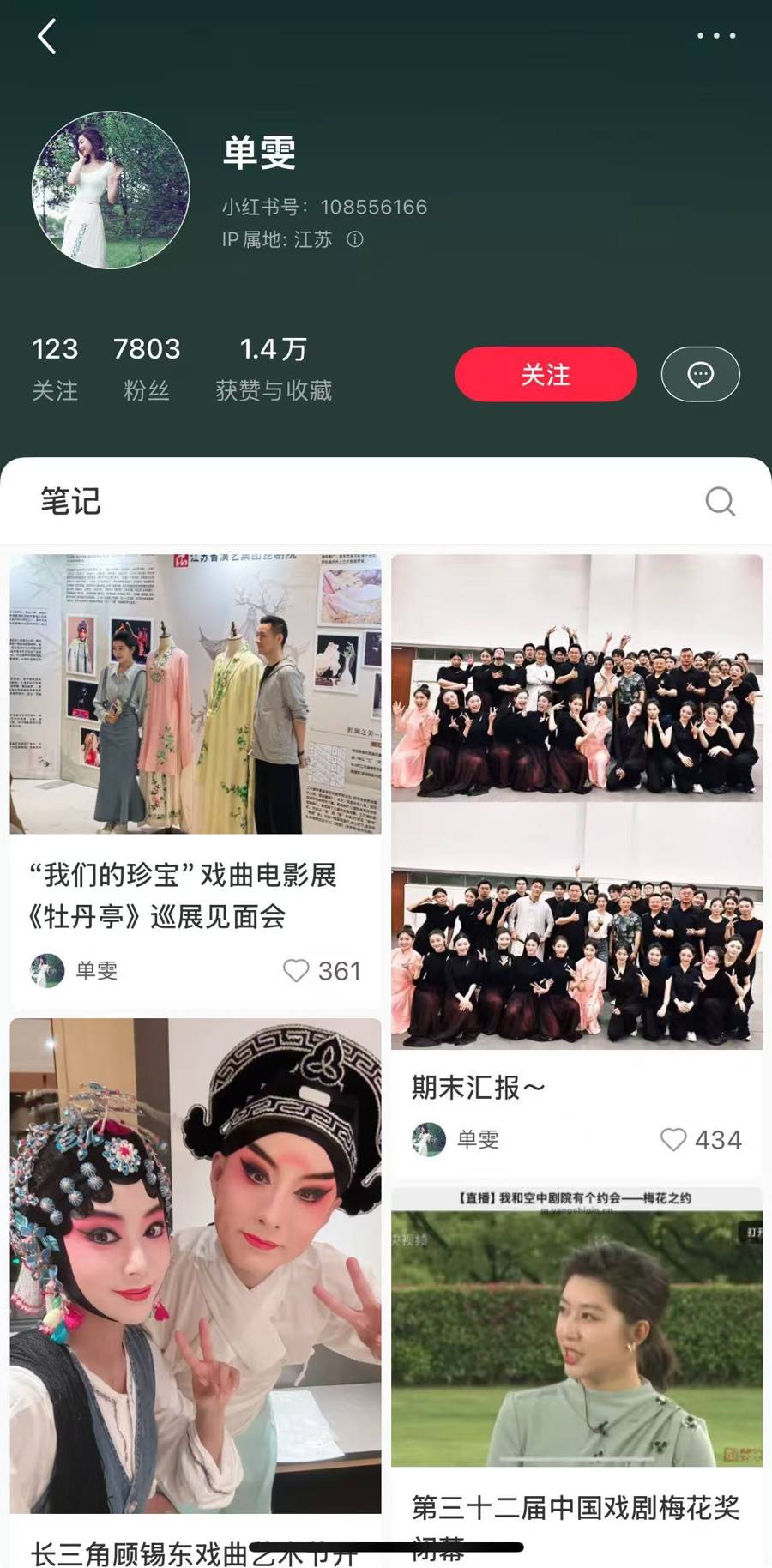Switch to the 笔记 tab
Viewport: 772px width, 1568px height.
[x=70, y=501]
